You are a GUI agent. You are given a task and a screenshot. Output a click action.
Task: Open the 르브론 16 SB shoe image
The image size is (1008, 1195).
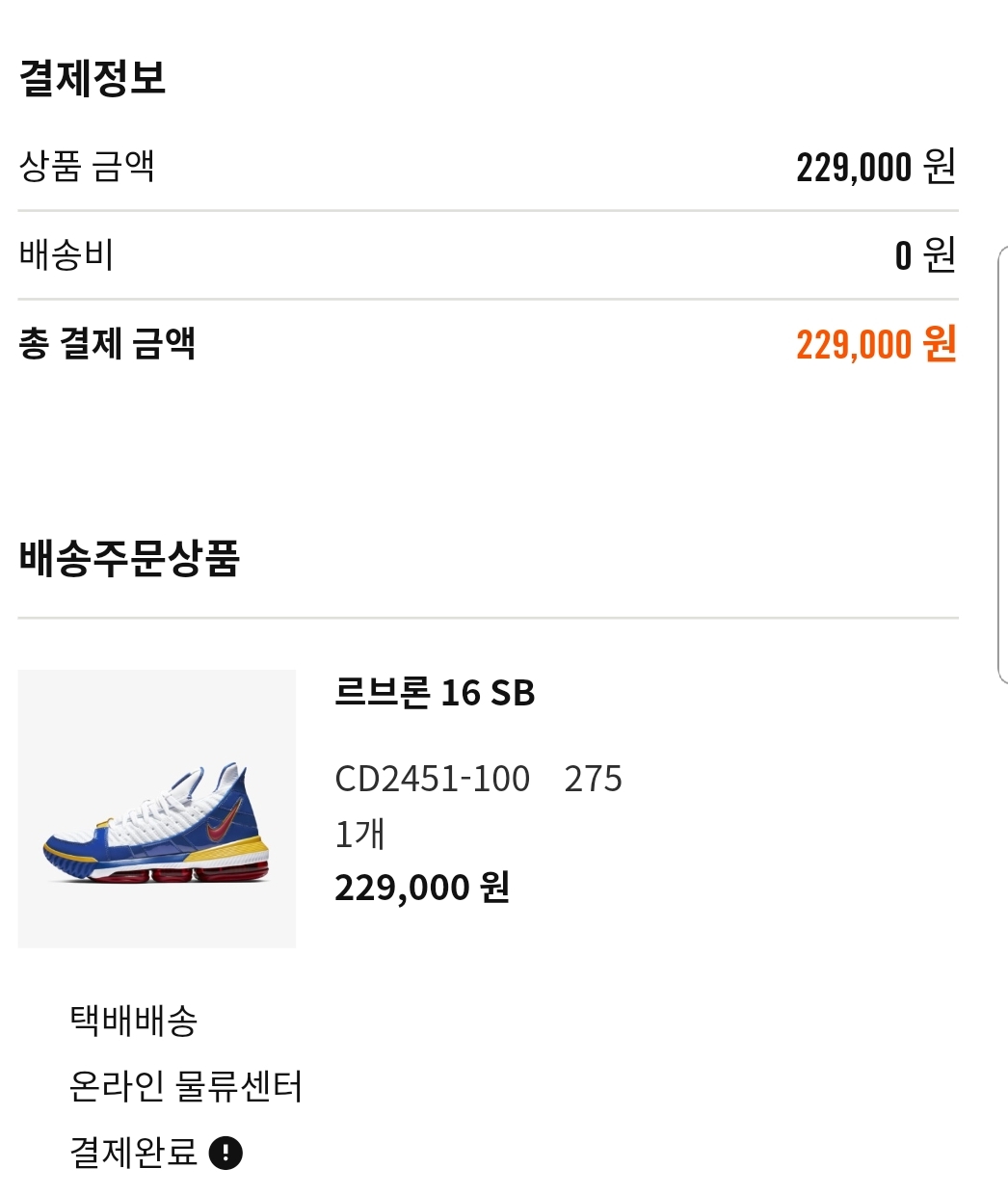157,809
